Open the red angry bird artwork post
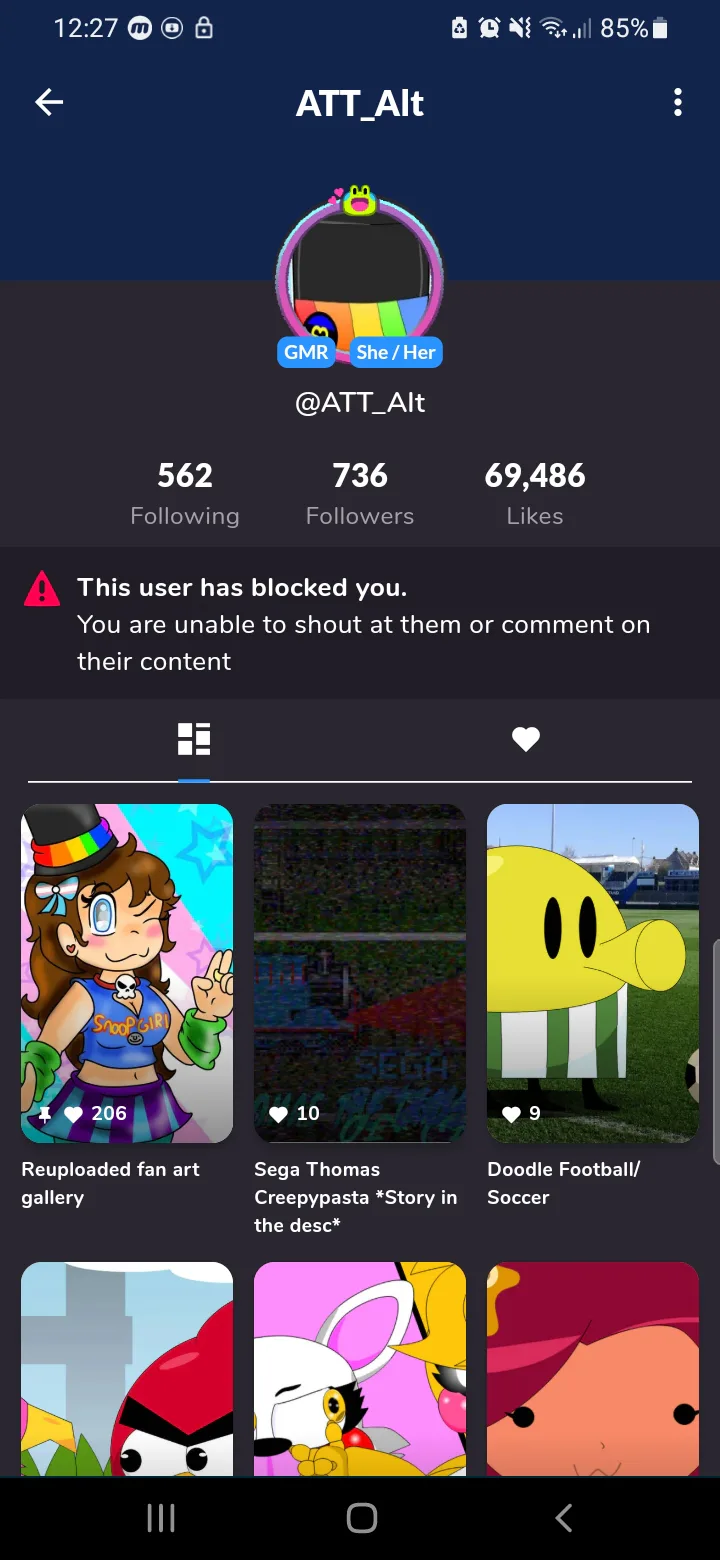This screenshot has width=720, height=1560. click(127, 1368)
